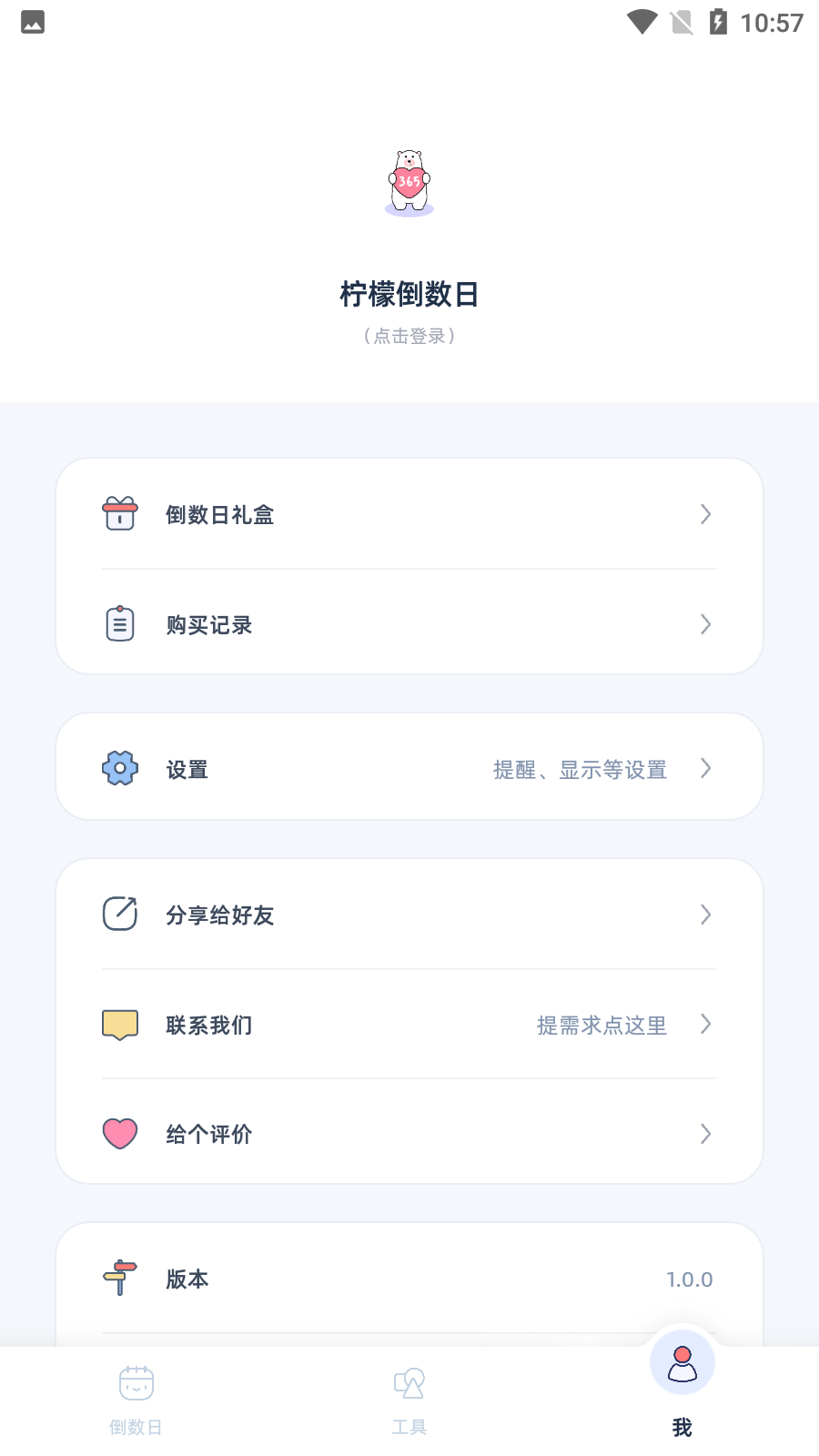Tap the pink heart icon beside 给个评价

(x=119, y=1134)
